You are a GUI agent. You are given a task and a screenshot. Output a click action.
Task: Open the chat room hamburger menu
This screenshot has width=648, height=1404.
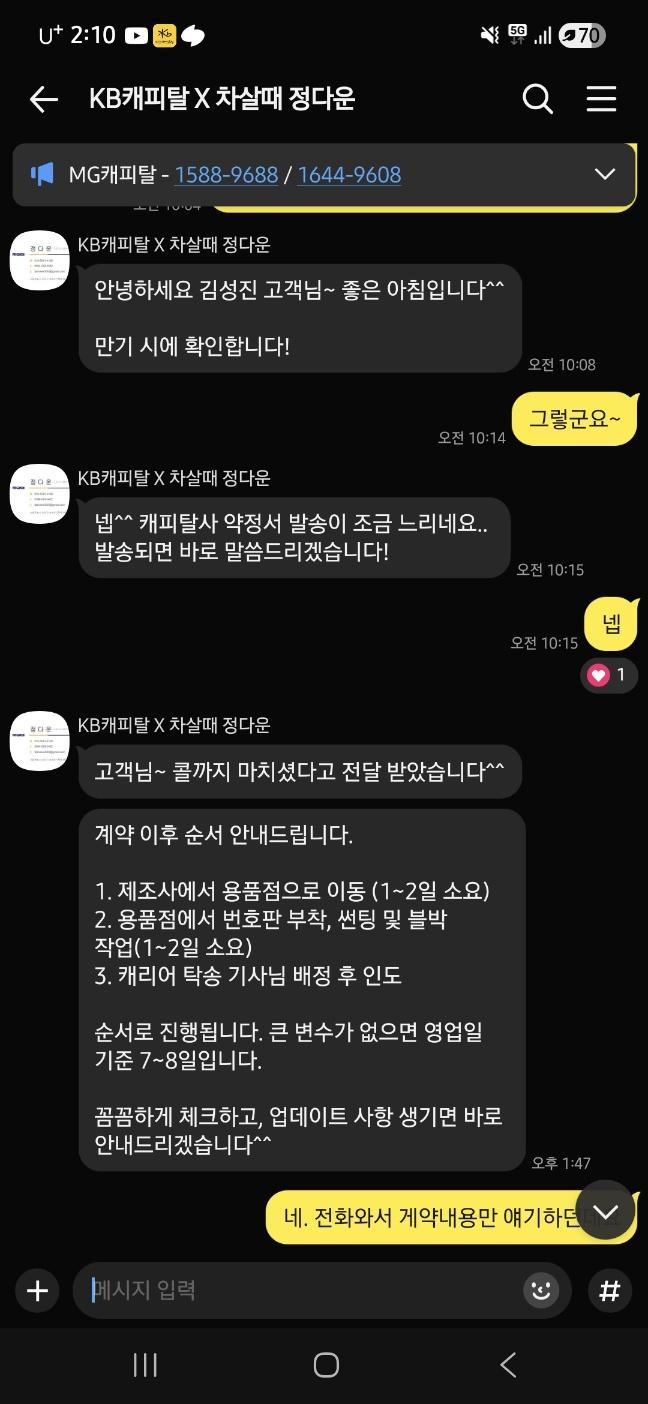coord(601,99)
